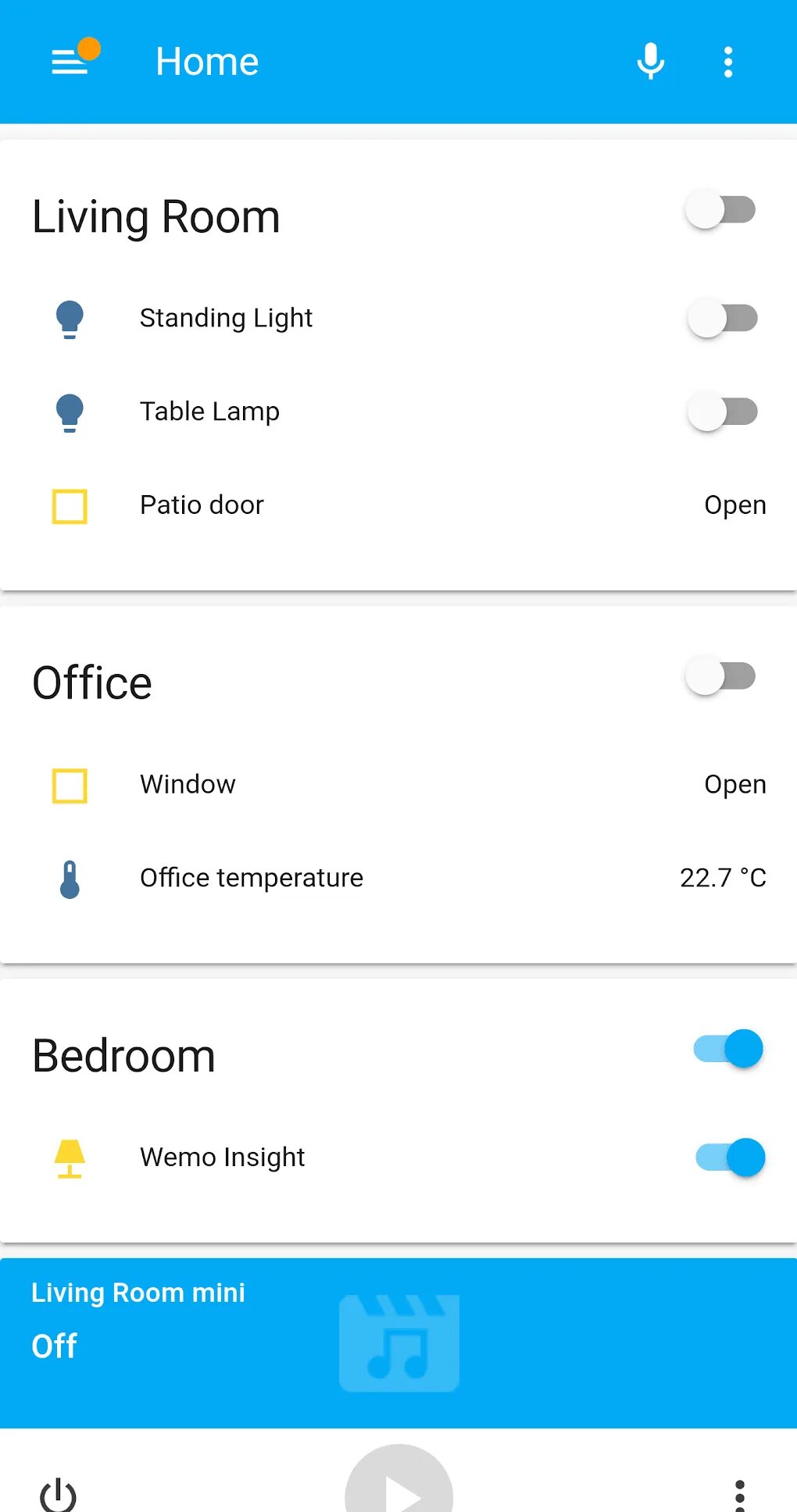Open the Patio door state labeled Open

(734, 505)
